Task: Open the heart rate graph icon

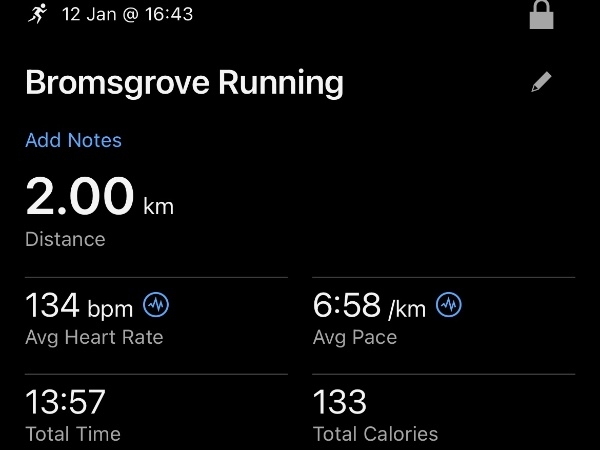Action: (x=156, y=303)
